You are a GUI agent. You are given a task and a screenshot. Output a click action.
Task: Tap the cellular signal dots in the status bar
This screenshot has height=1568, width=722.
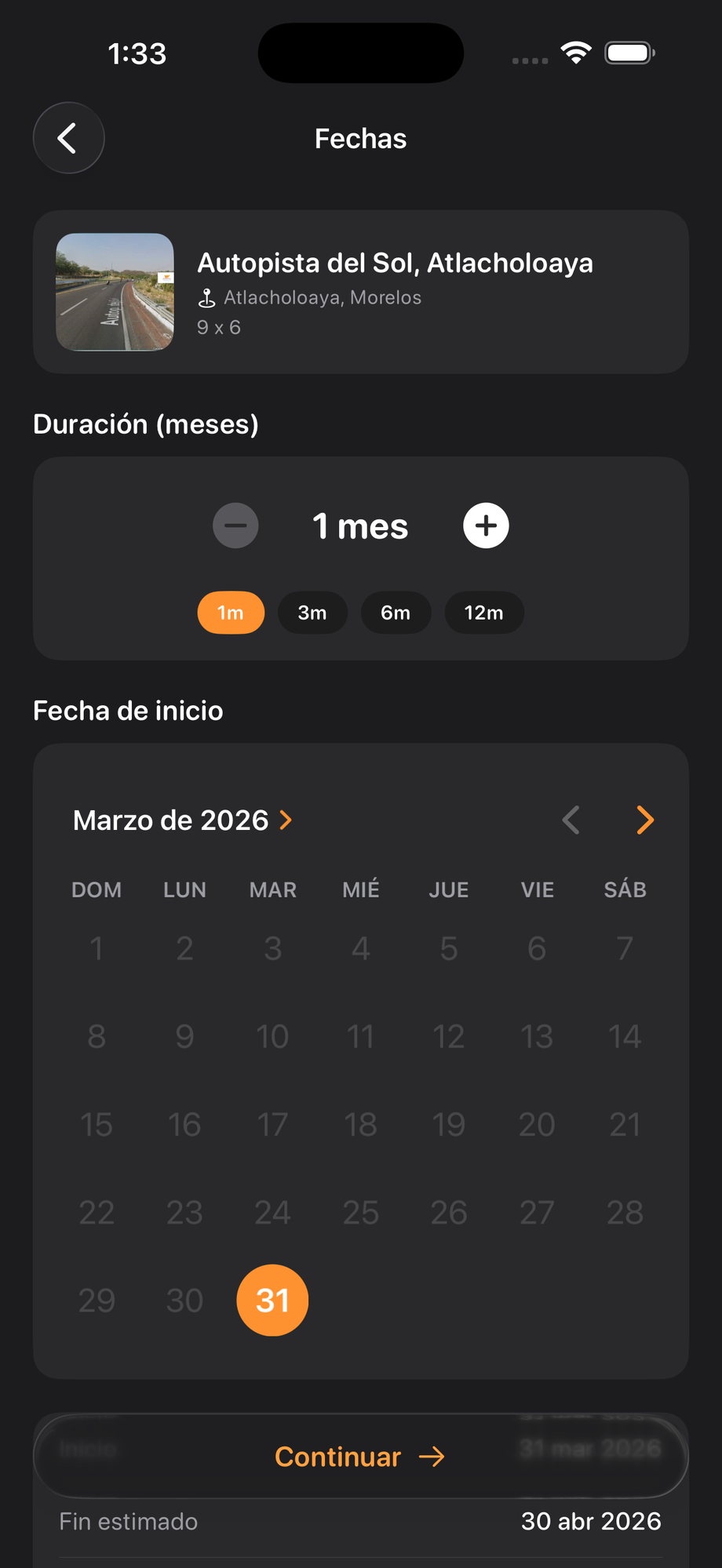tap(528, 59)
